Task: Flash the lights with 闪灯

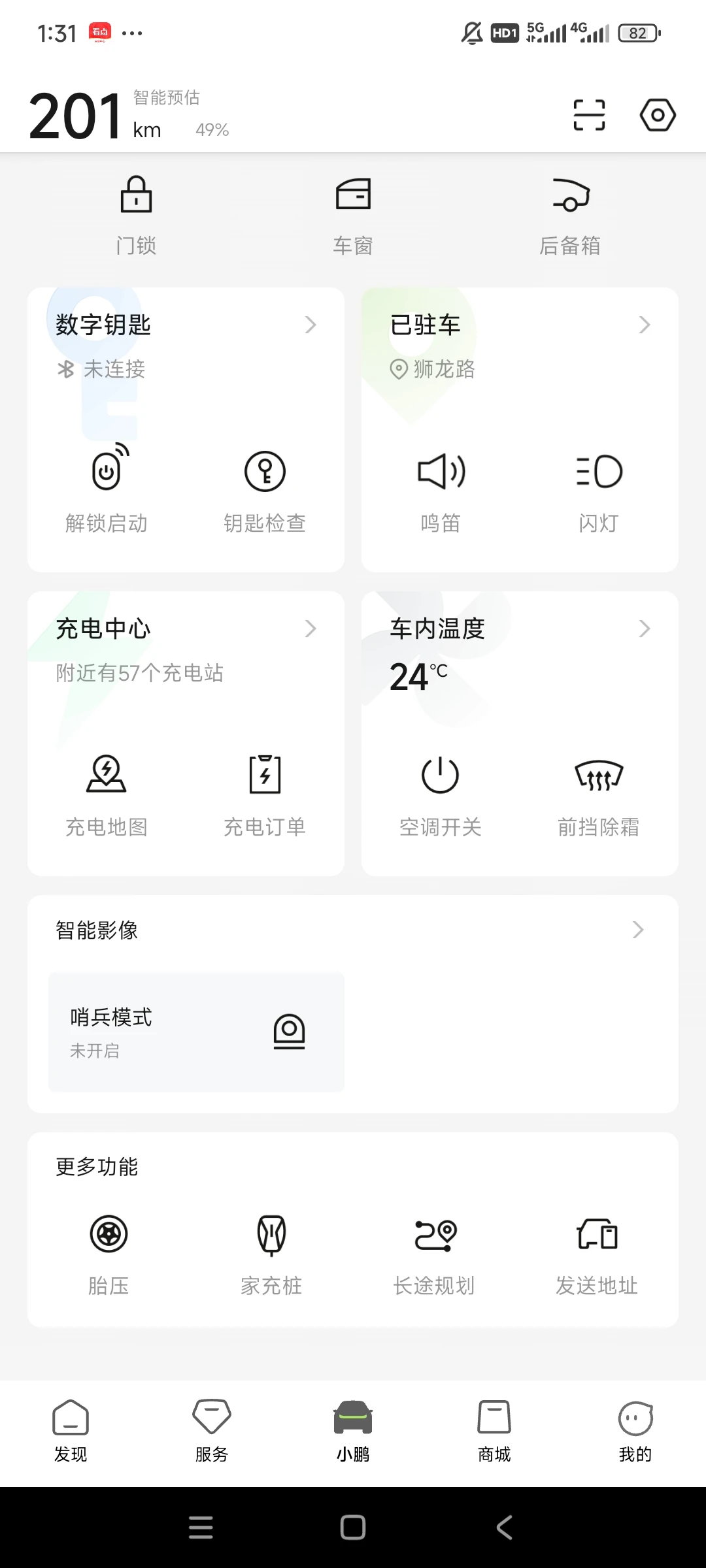Action: click(599, 489)
